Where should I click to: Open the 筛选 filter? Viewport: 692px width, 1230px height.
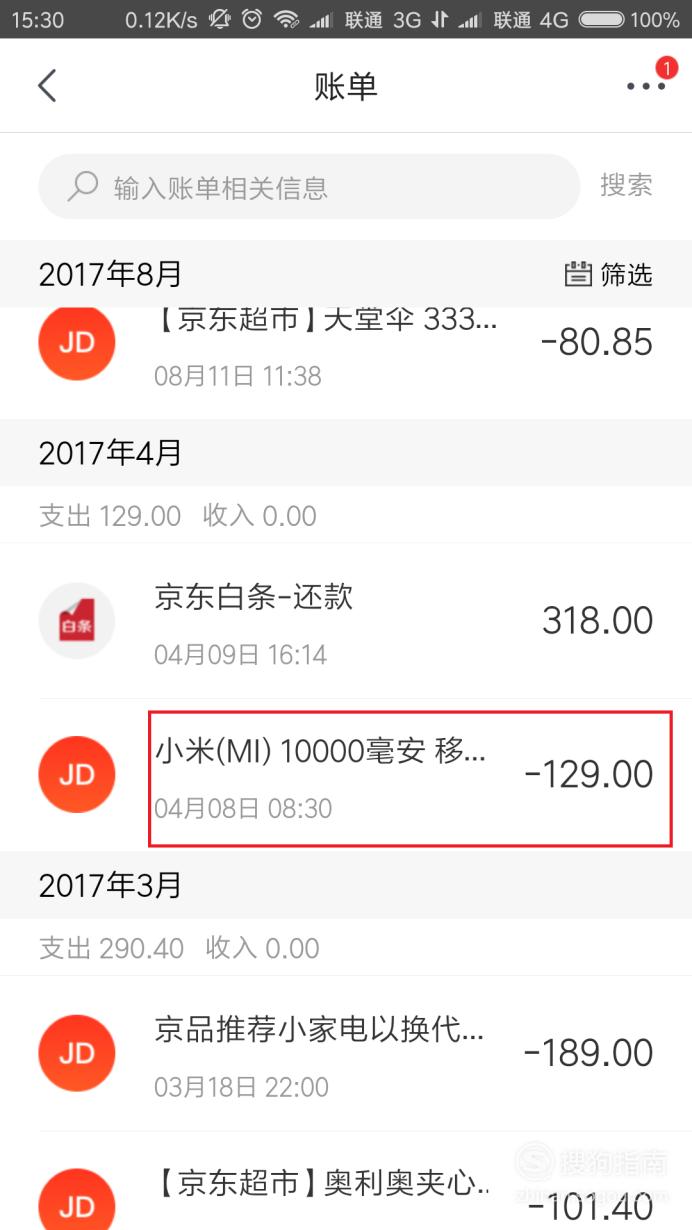click(x=608, y=274)
